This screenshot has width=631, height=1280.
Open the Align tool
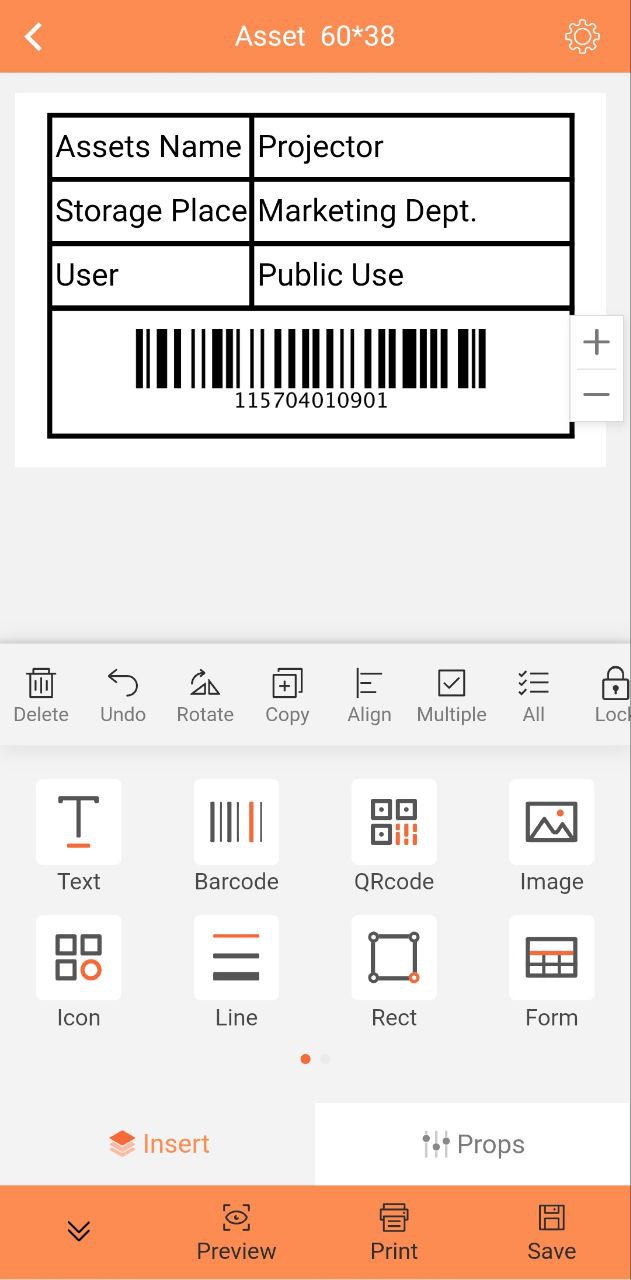tap(369, 695)
